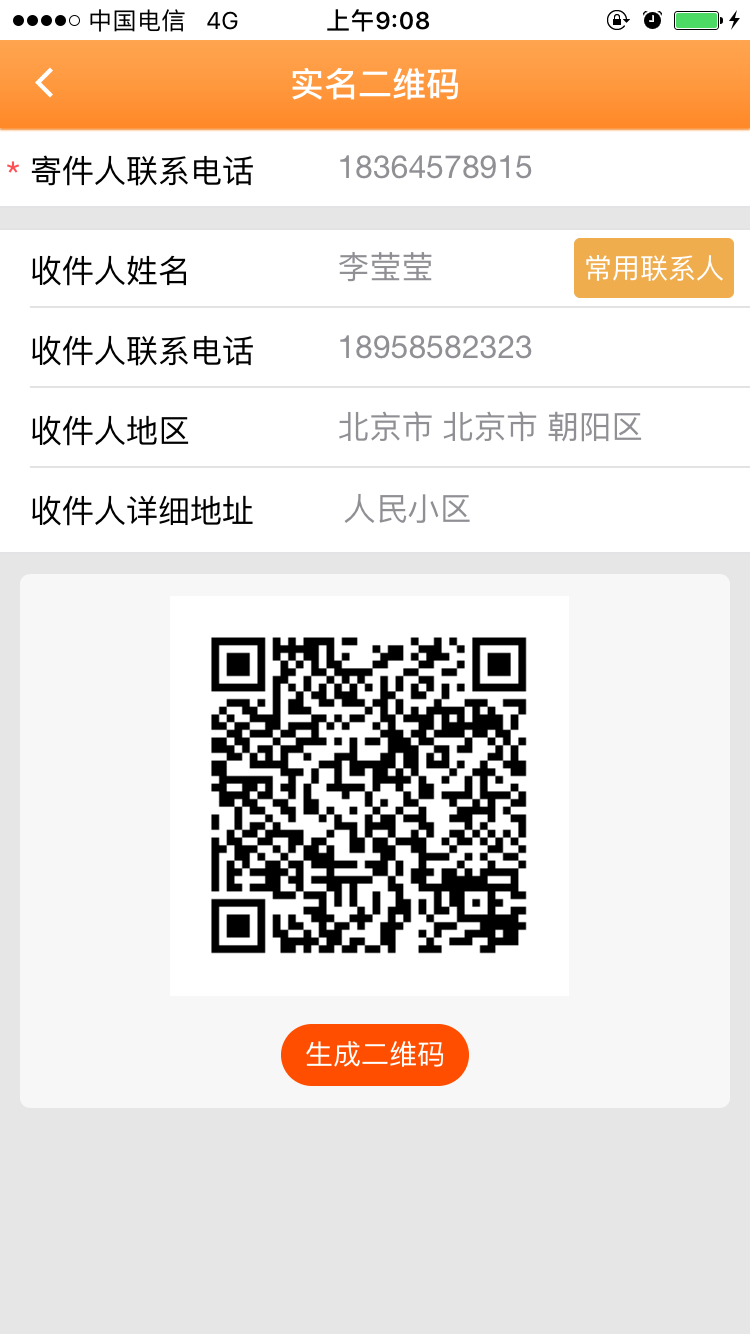Go back from 实名二维码 page

point(44,84)
